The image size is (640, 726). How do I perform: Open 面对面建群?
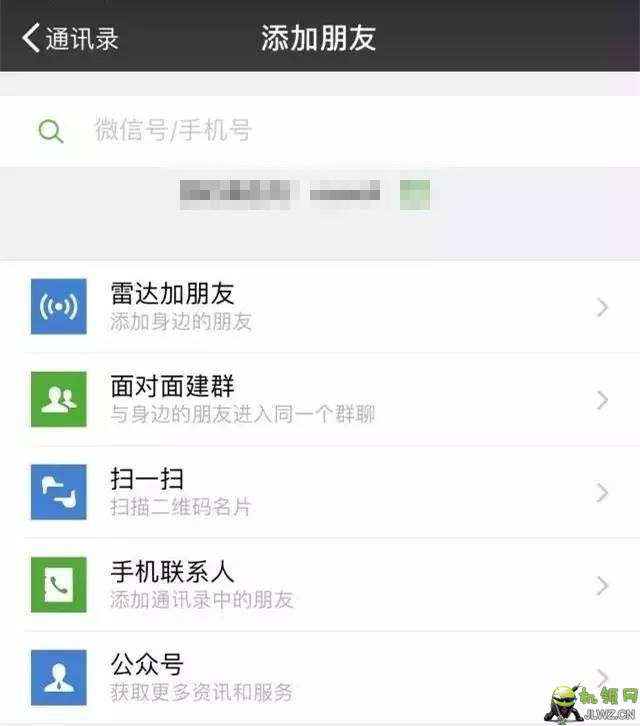[x=320, y=399]
